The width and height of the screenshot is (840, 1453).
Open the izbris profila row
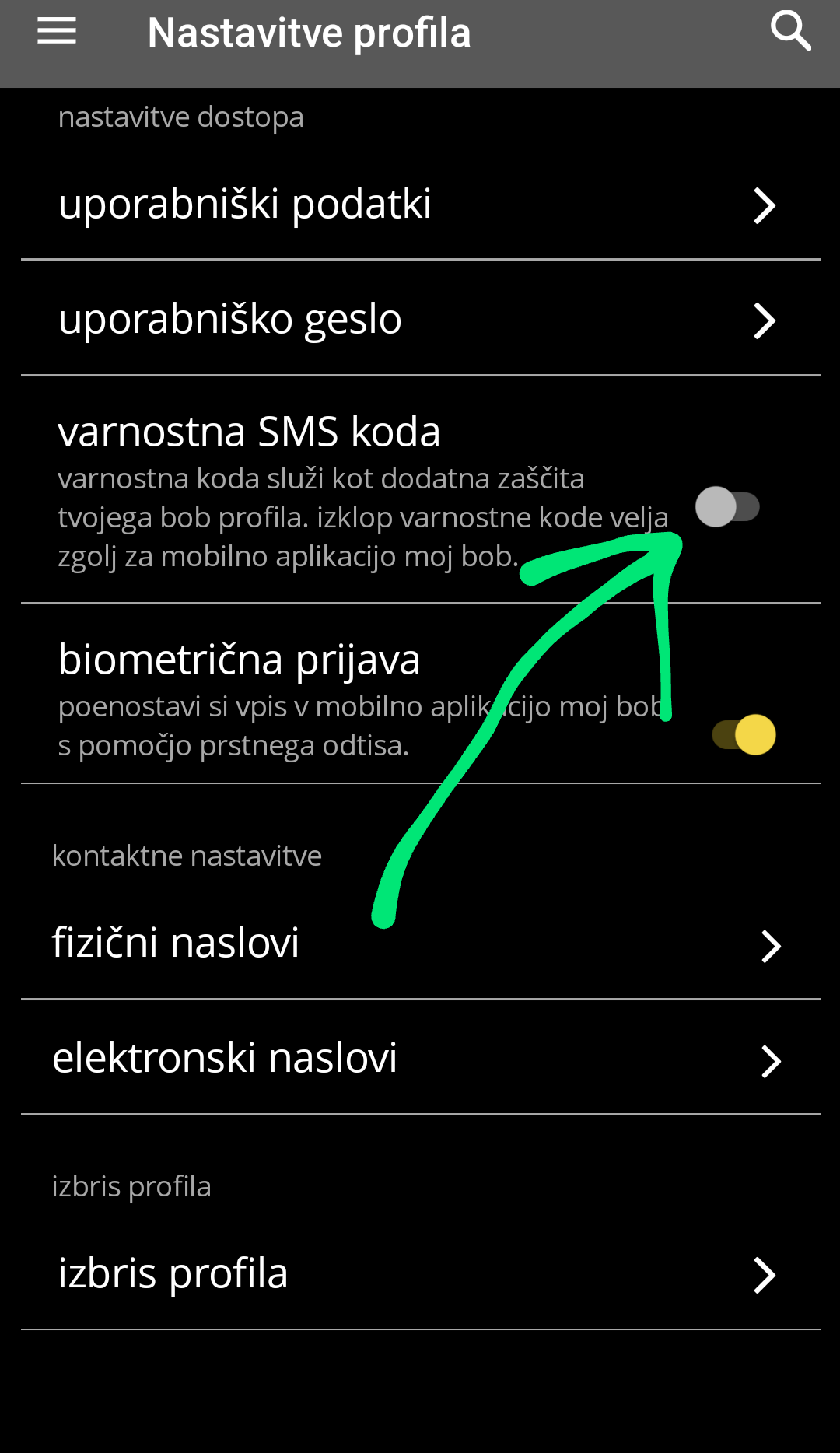tap(420, 1274)
